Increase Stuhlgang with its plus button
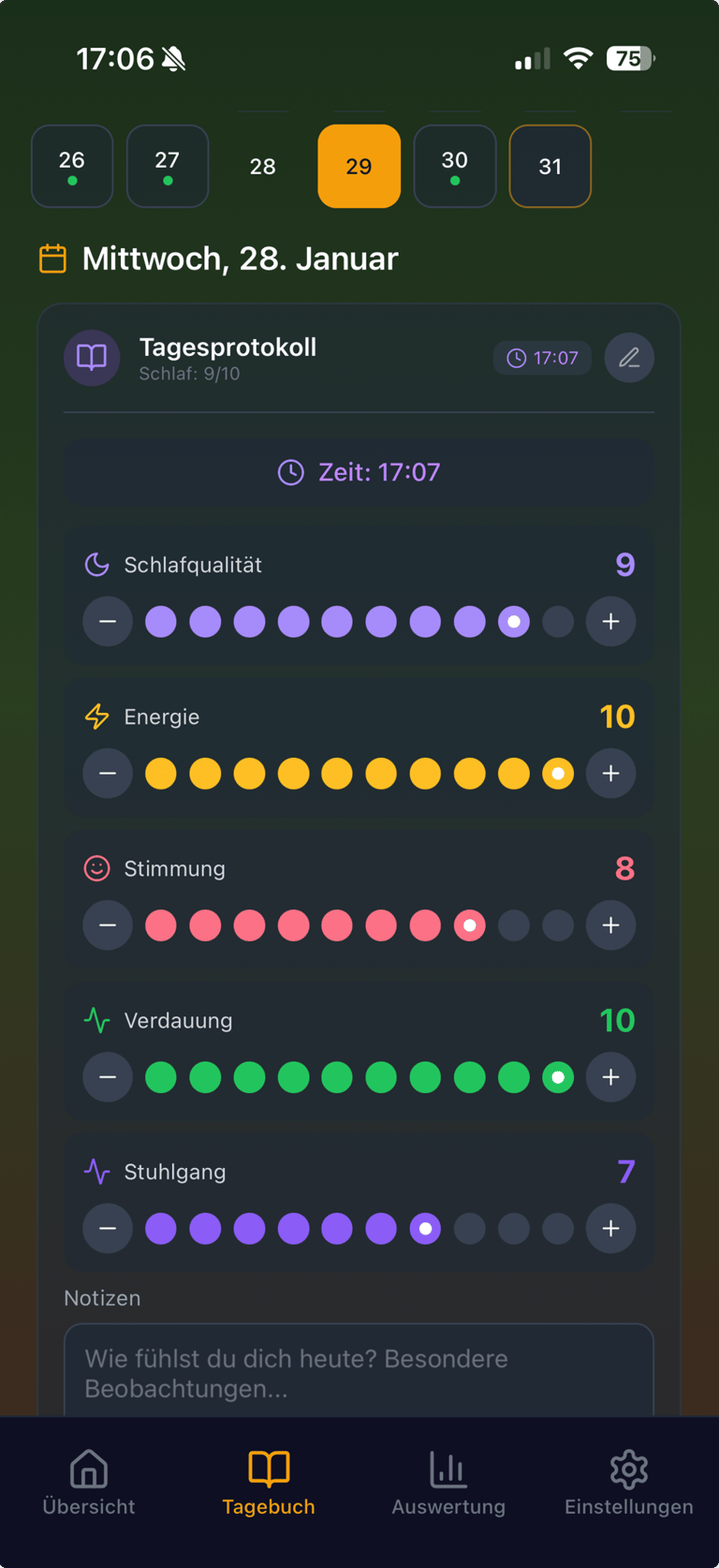The image size is (719, 1568). coord(610,1229)
